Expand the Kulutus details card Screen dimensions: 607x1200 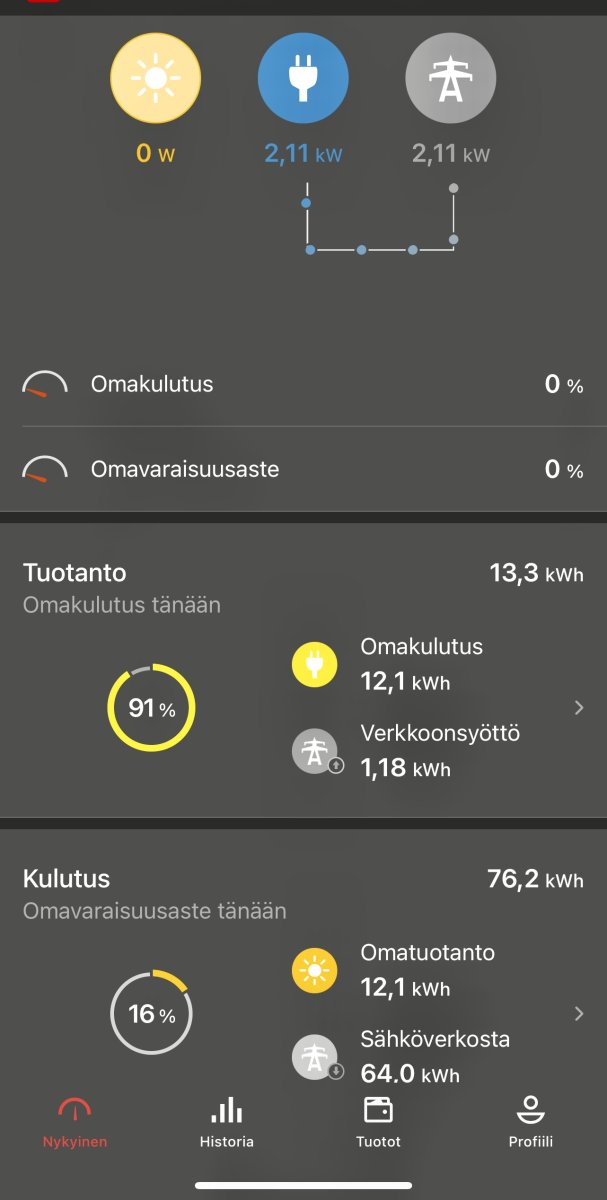pos(579,1014)
